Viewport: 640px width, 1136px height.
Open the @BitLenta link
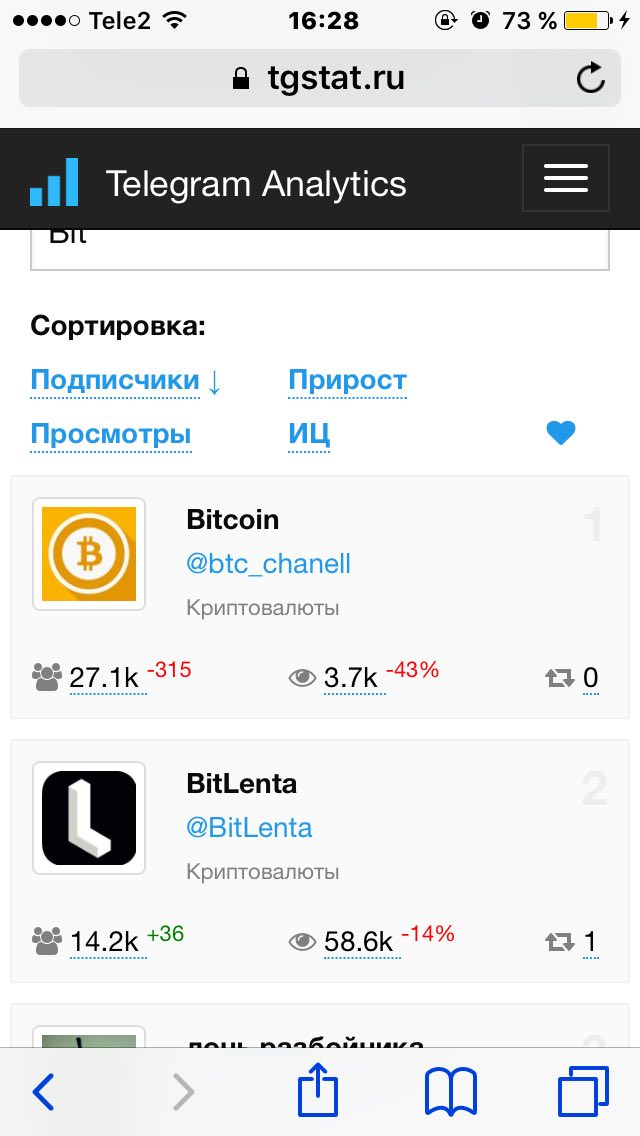[x=249, y=827]
